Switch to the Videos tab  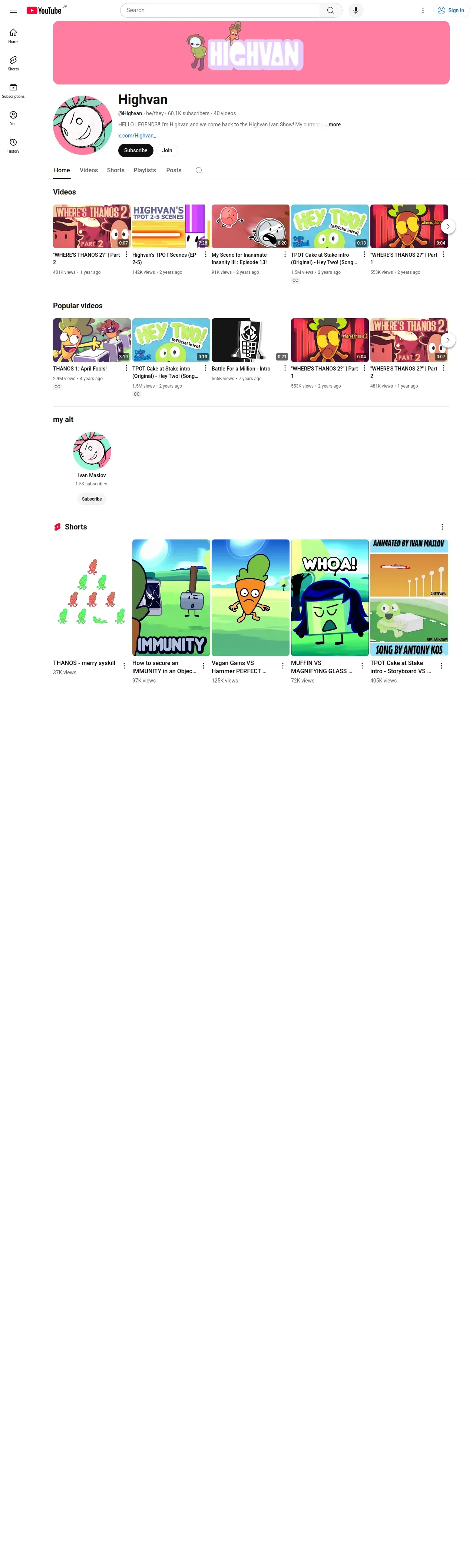89,170
